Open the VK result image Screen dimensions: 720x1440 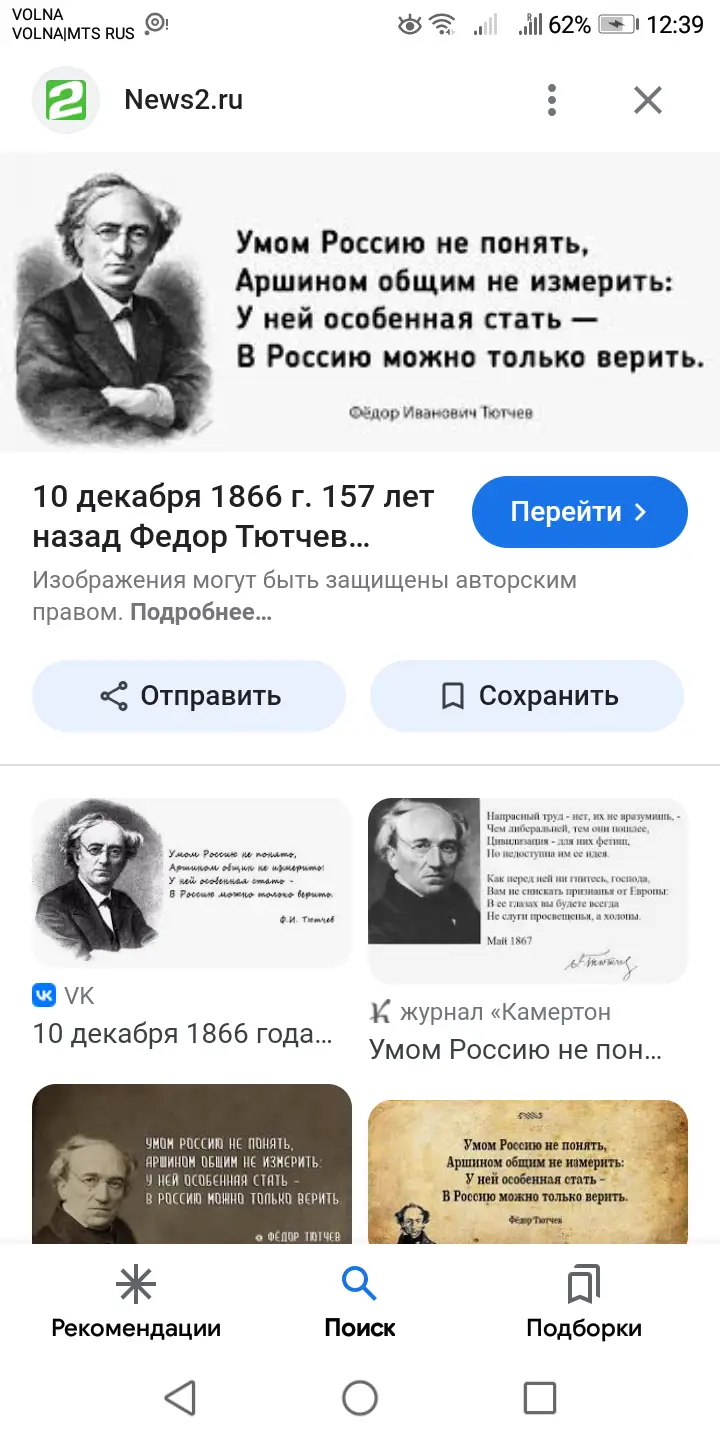point(192,882)
